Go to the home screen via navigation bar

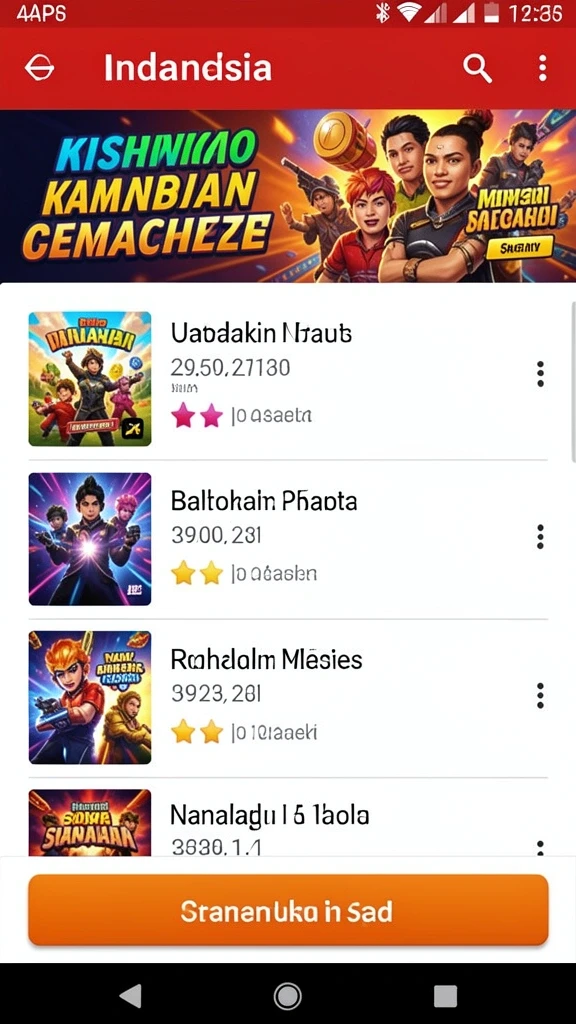pos(287,996)
